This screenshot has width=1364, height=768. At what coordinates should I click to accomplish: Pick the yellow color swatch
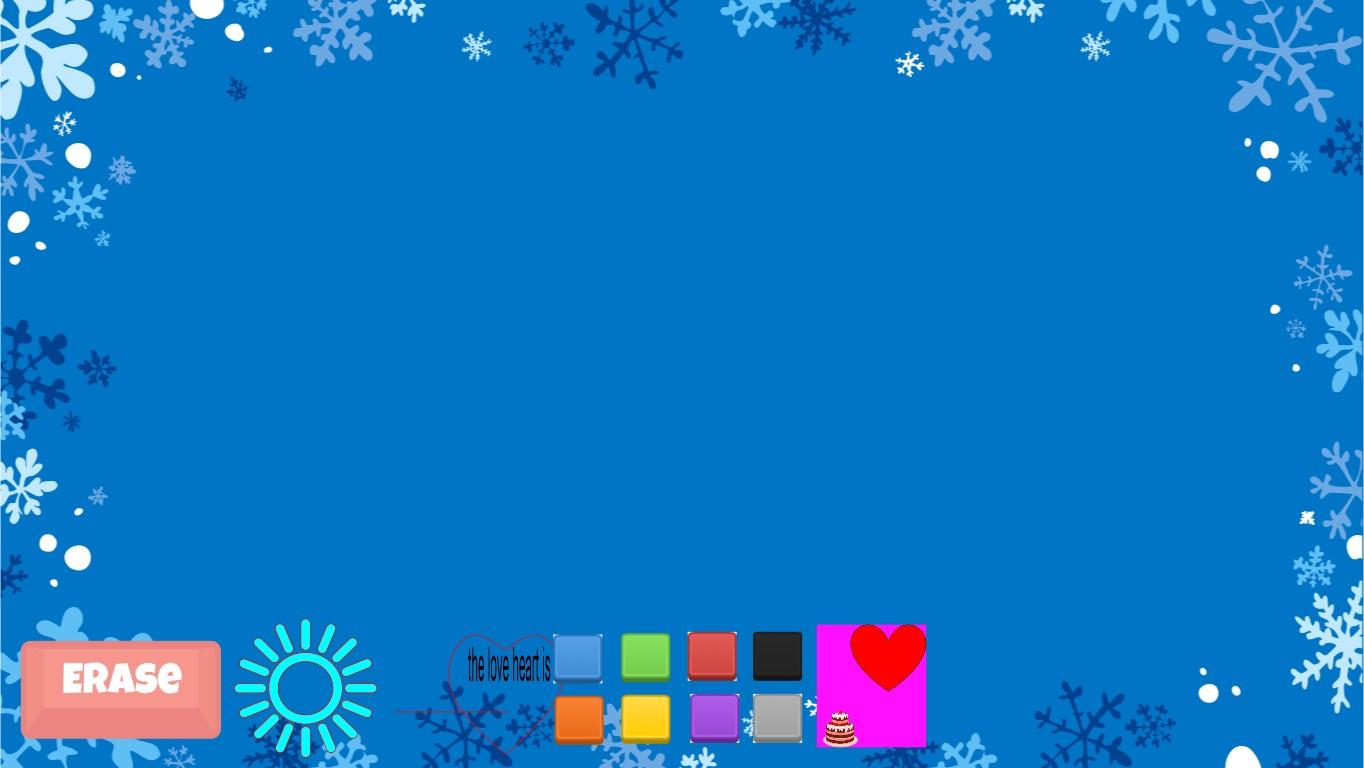pyautogui.click(x=645, y=719)
